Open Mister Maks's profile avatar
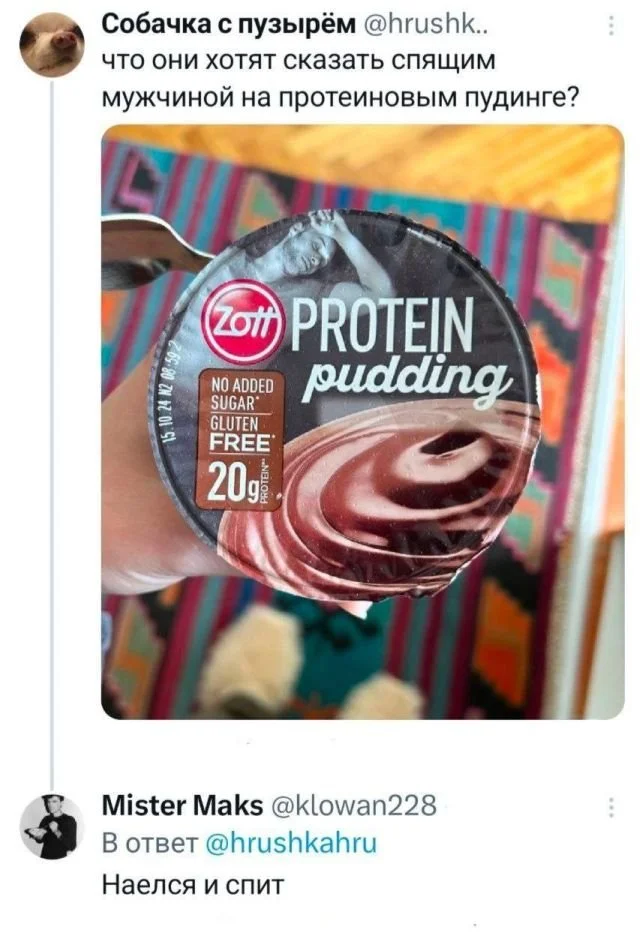640x936 pixels. 50,826
